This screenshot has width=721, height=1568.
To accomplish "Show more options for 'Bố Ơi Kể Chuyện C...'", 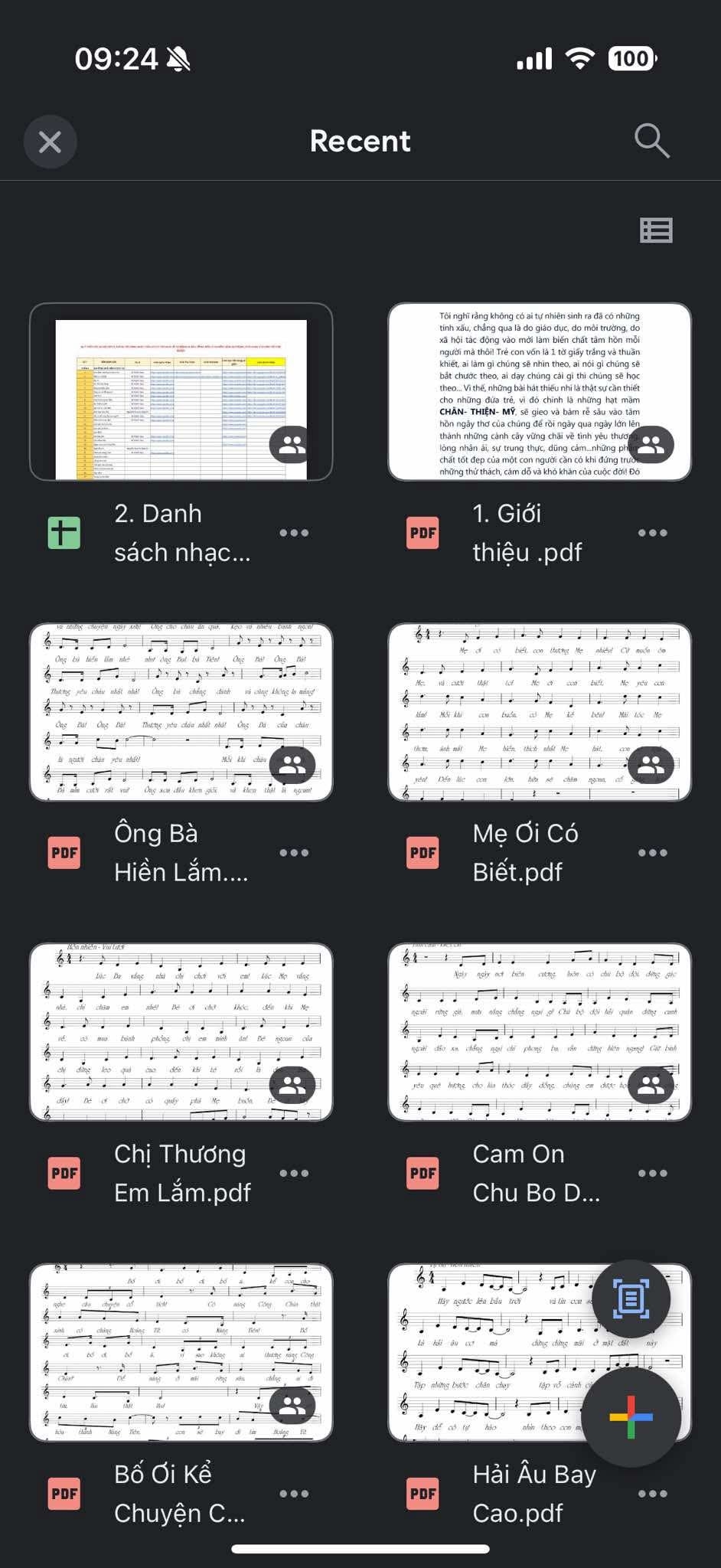I will point(294,1493).
